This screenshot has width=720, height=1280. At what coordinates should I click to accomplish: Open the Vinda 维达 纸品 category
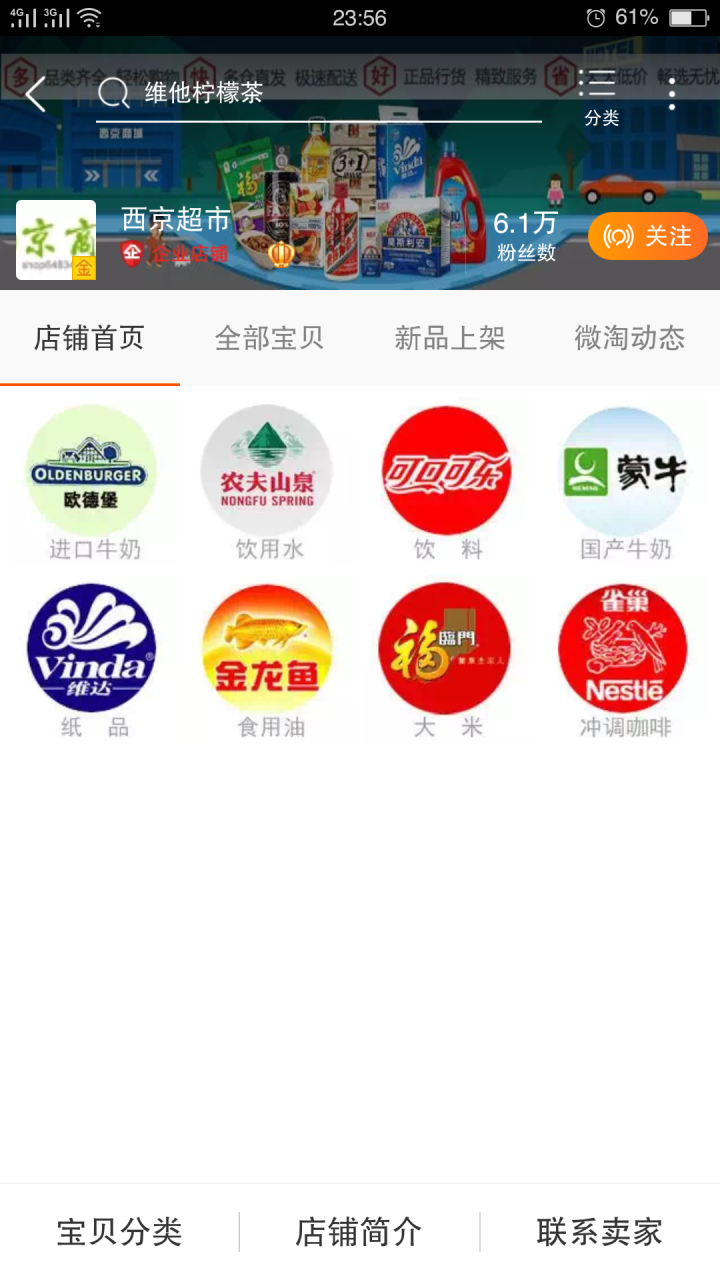coord(93,662)
